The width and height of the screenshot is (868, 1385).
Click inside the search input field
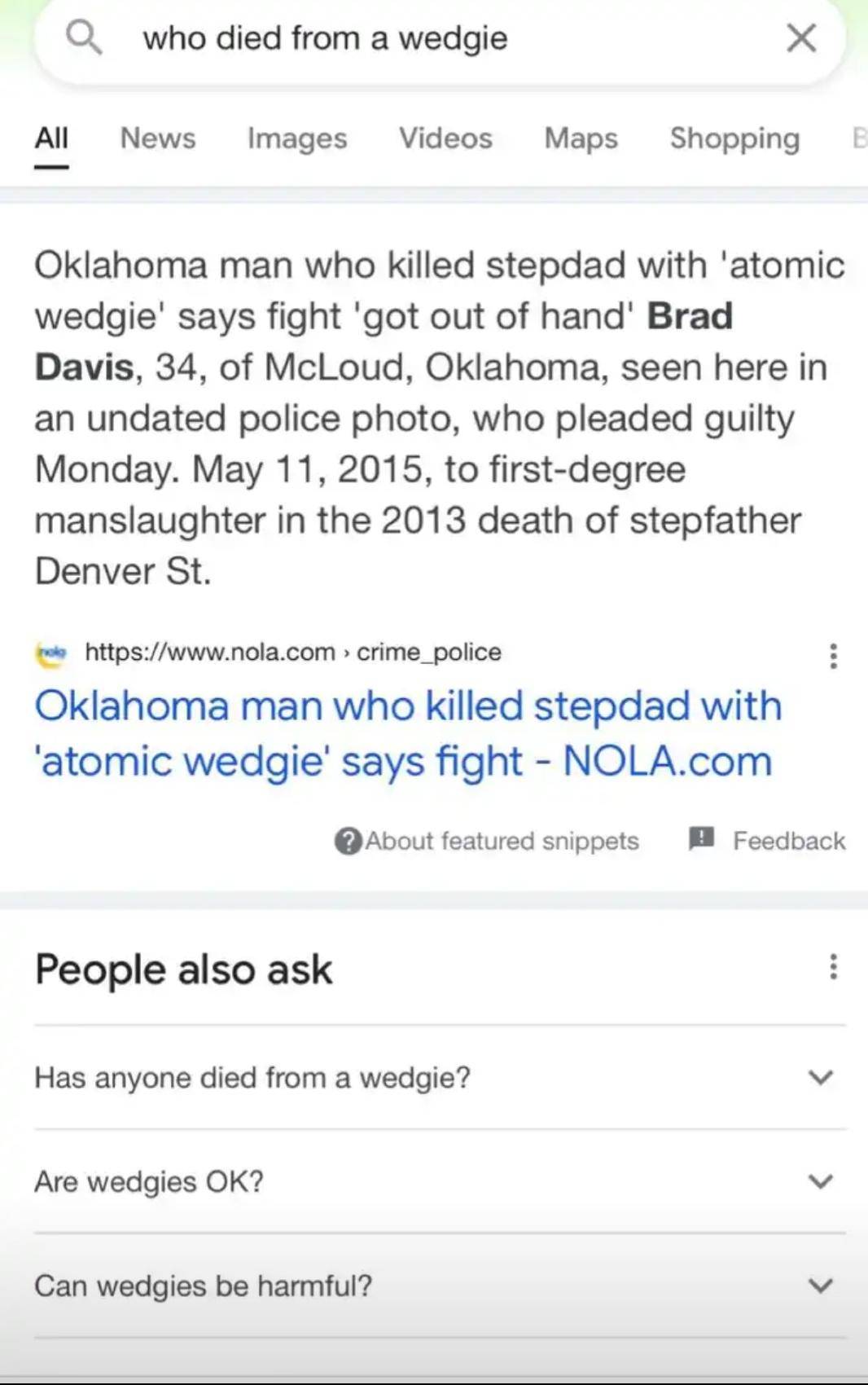click(x=326, y=37)
